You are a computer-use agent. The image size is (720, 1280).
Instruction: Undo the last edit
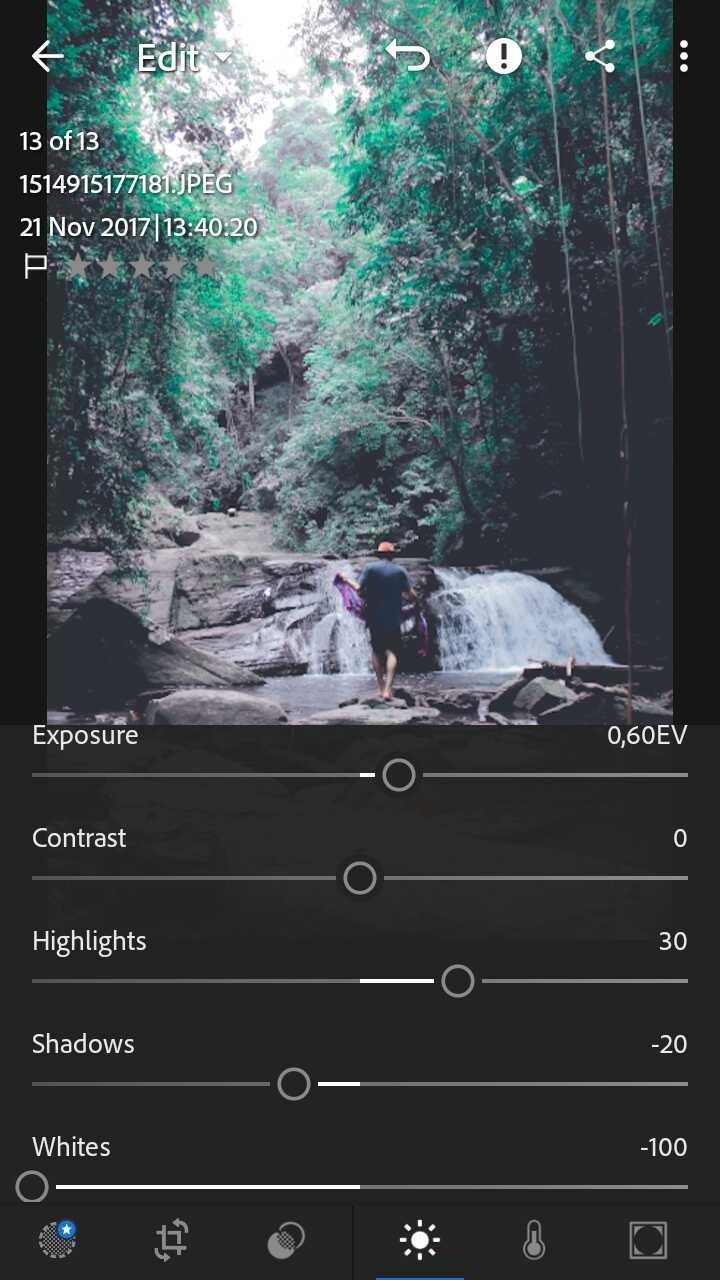point(407,56)
